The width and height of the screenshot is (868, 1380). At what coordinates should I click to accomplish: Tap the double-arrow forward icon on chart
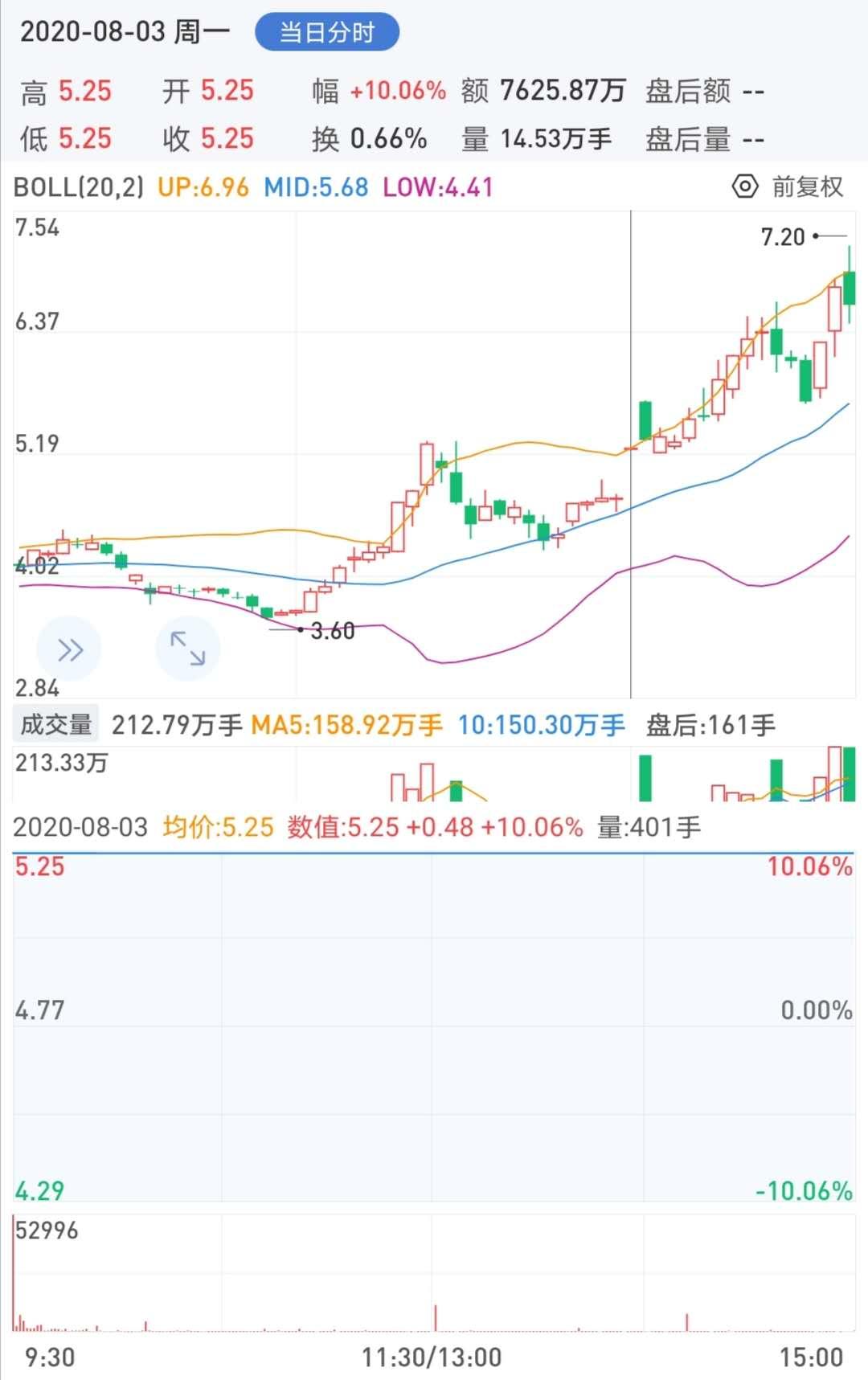click(69, 649)
